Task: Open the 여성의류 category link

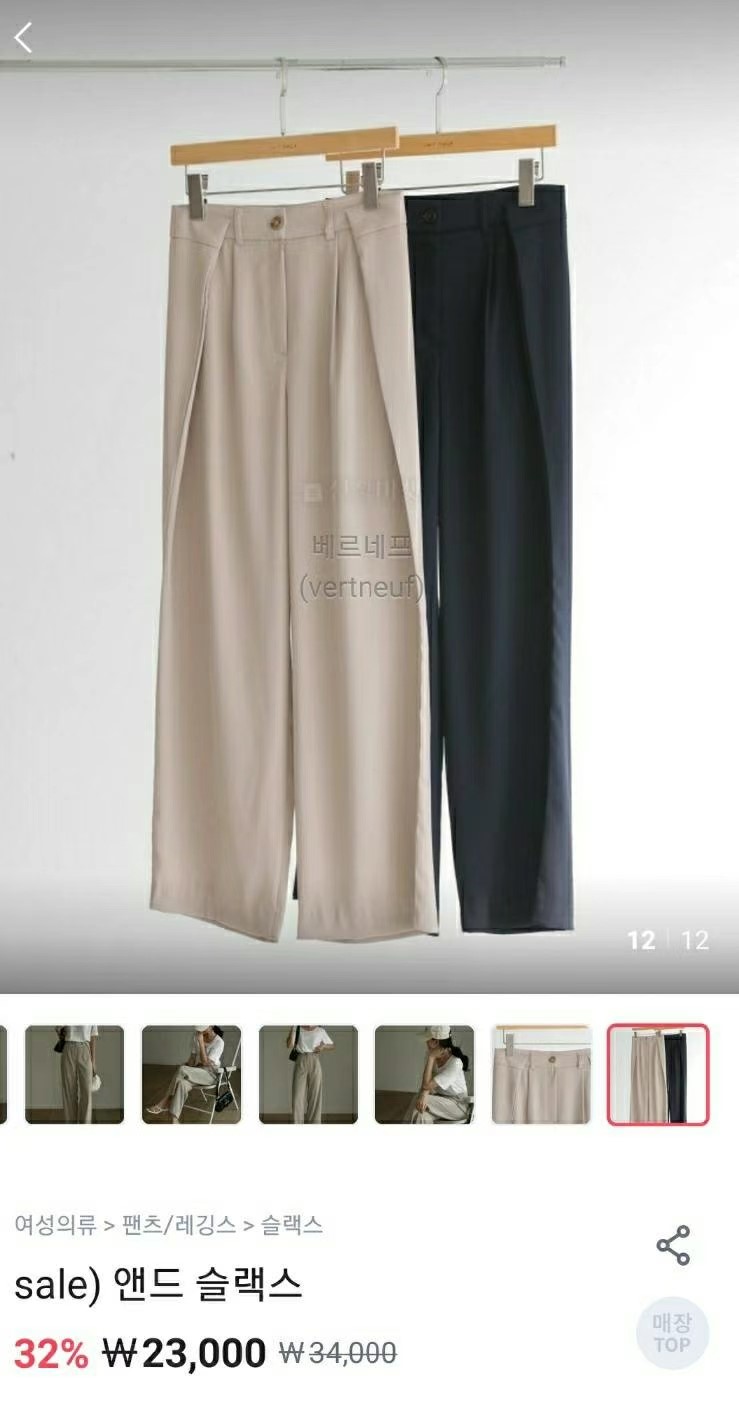Action: [55, 1224]
